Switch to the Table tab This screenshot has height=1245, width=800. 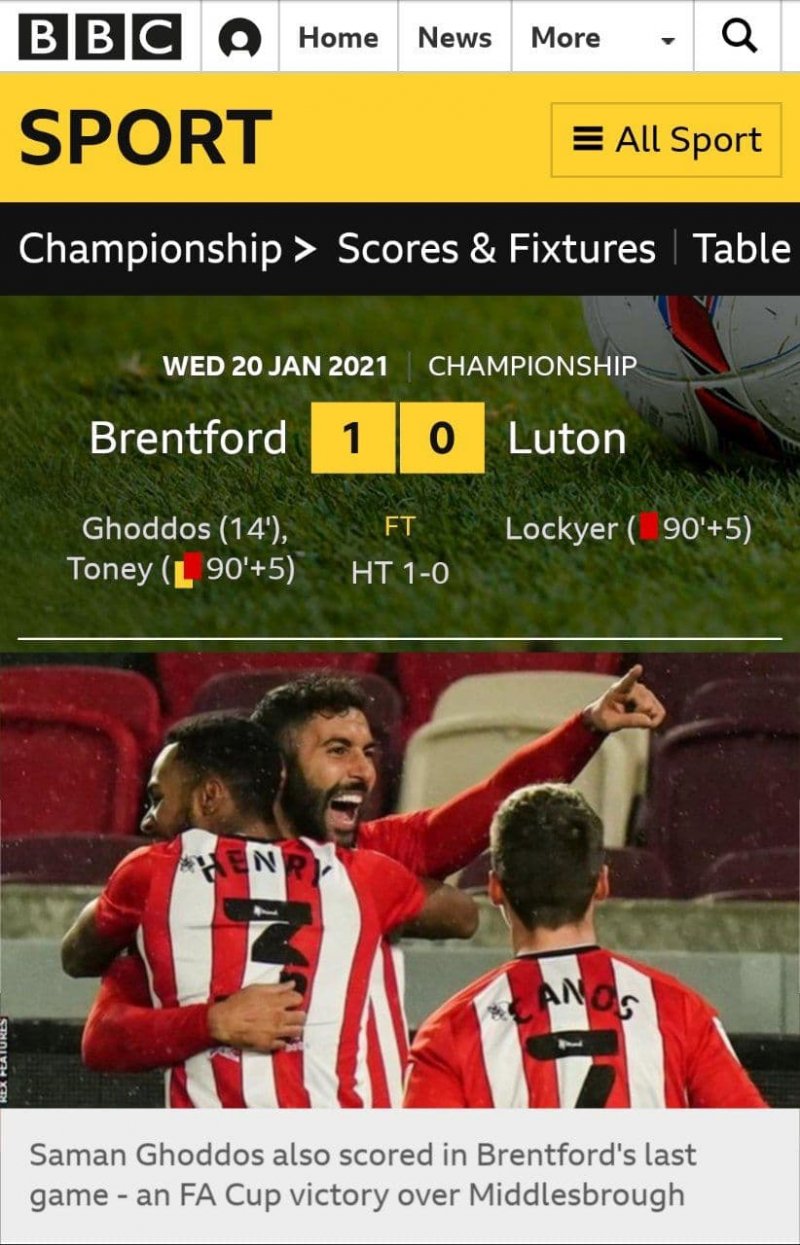pyautogui.click(x=742, y=249)
